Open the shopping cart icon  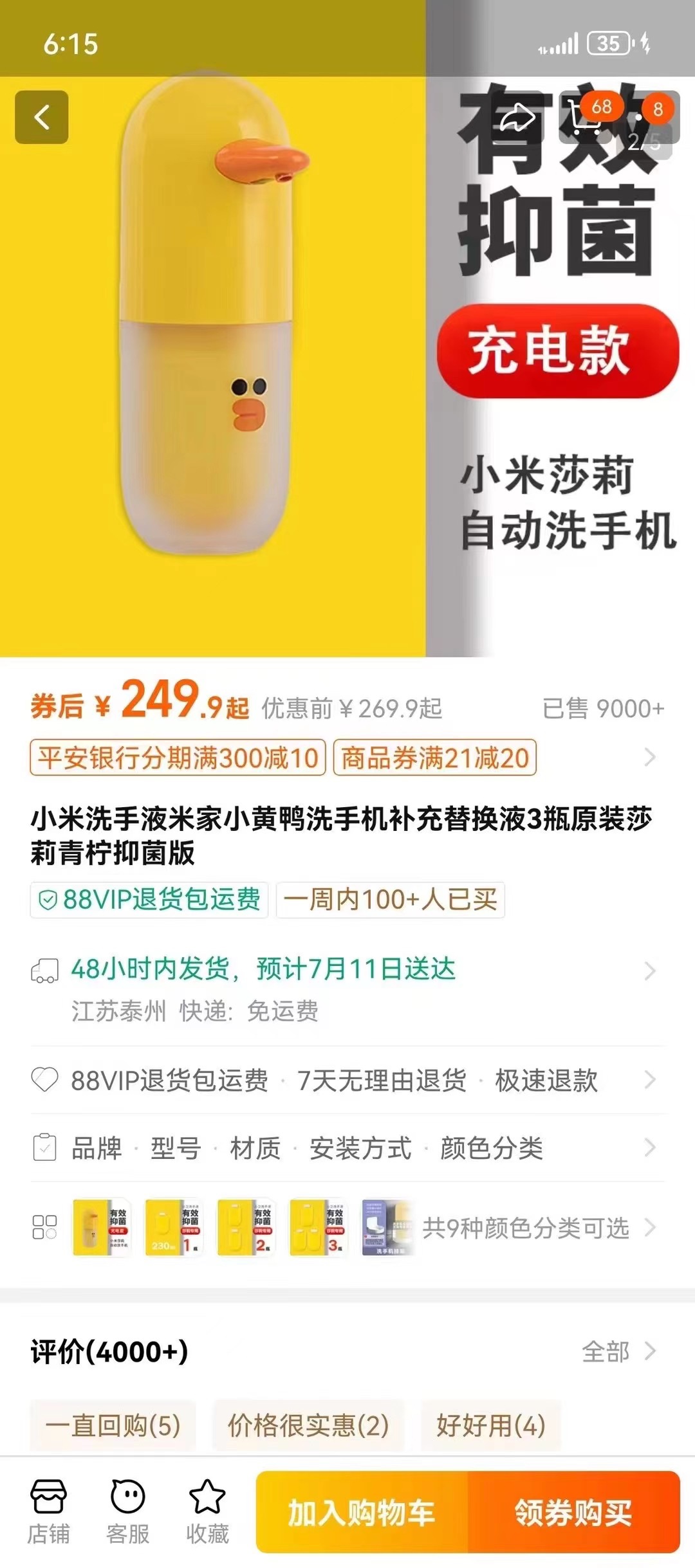coord(583,118)
